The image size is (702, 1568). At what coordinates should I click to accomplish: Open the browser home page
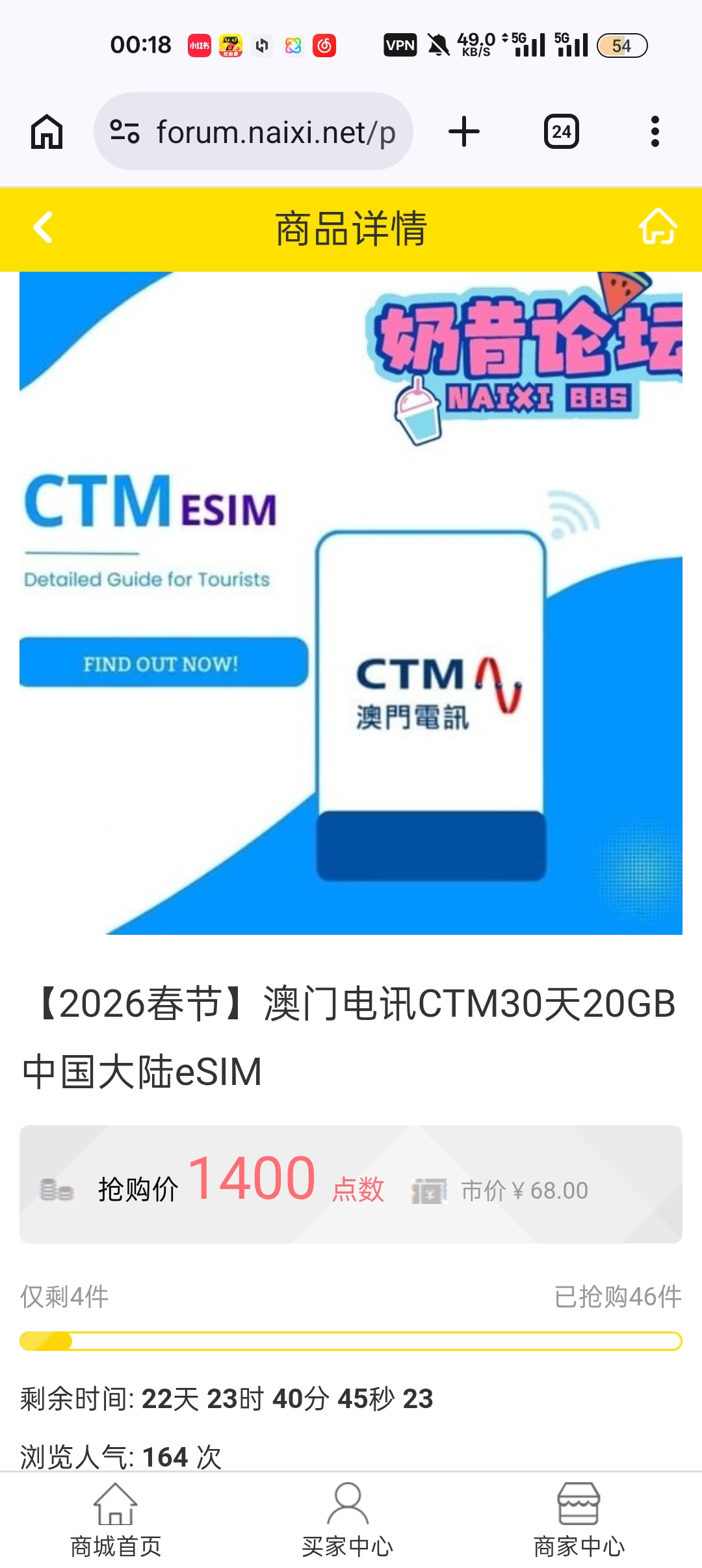coord(47,132)
